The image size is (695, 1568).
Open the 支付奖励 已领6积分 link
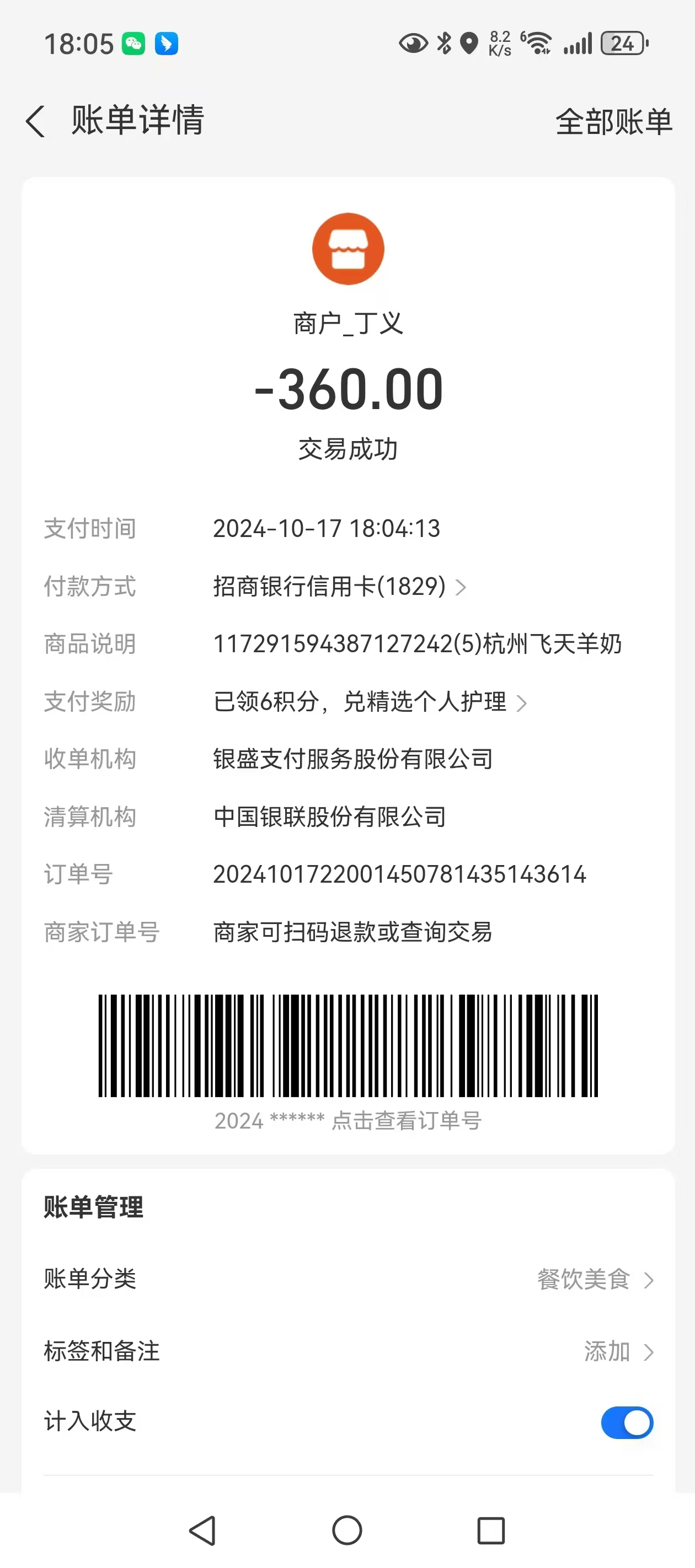(370, 702)
